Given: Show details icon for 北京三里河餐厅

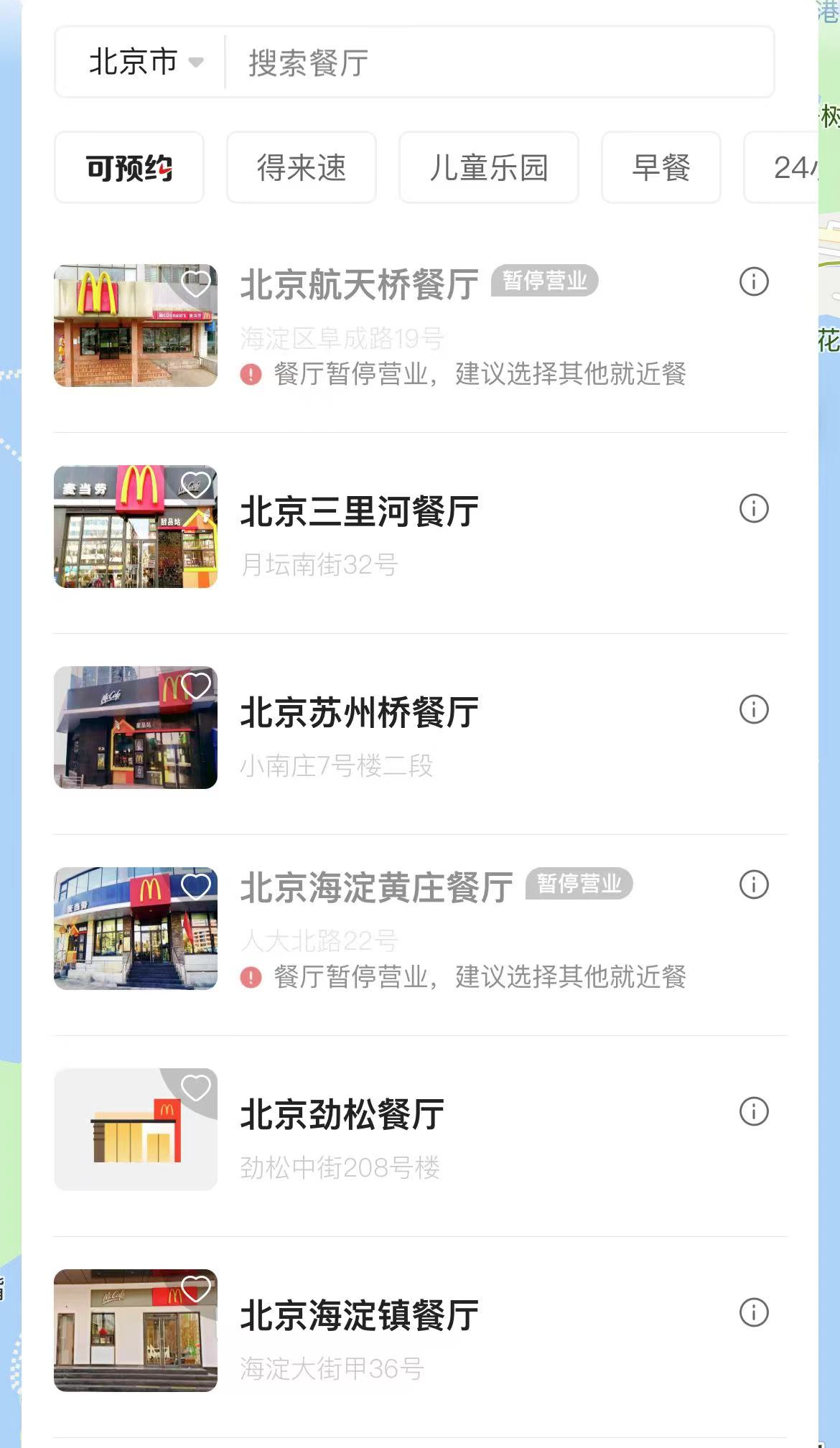Looking at the screenshot, I should click(754, 508).
